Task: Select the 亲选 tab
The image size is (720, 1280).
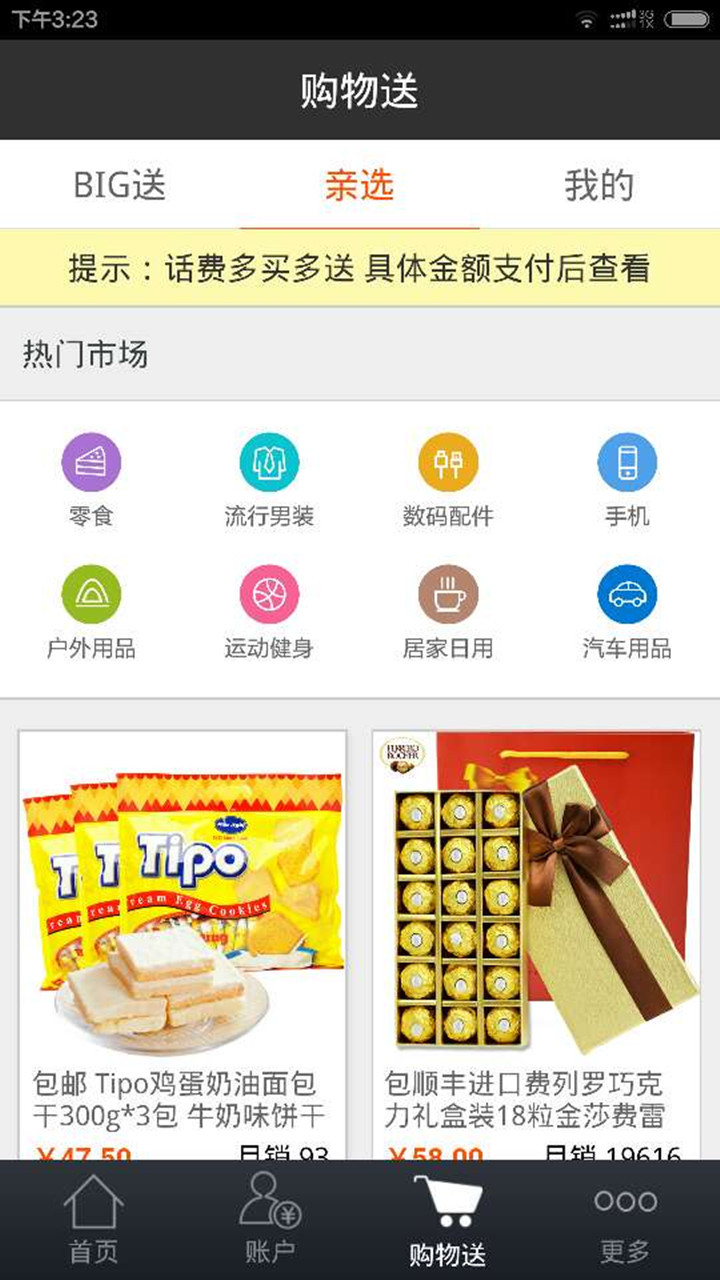Action: click(359, 185)
